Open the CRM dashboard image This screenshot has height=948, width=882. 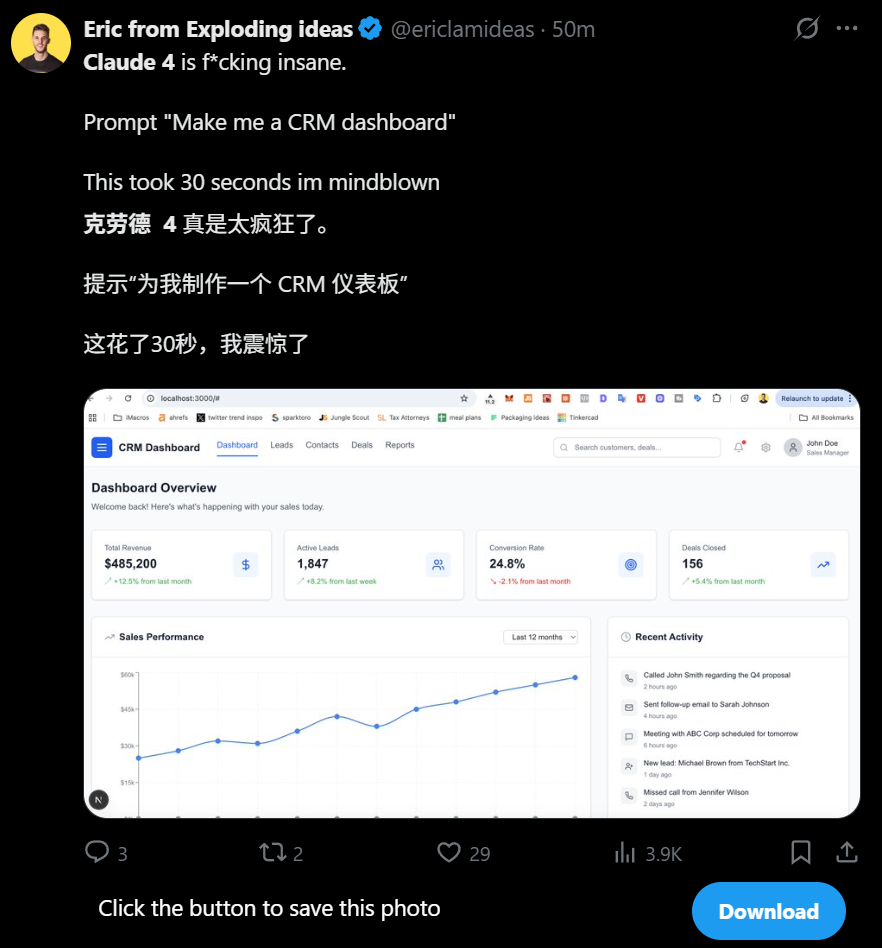(x=471, y=603)
